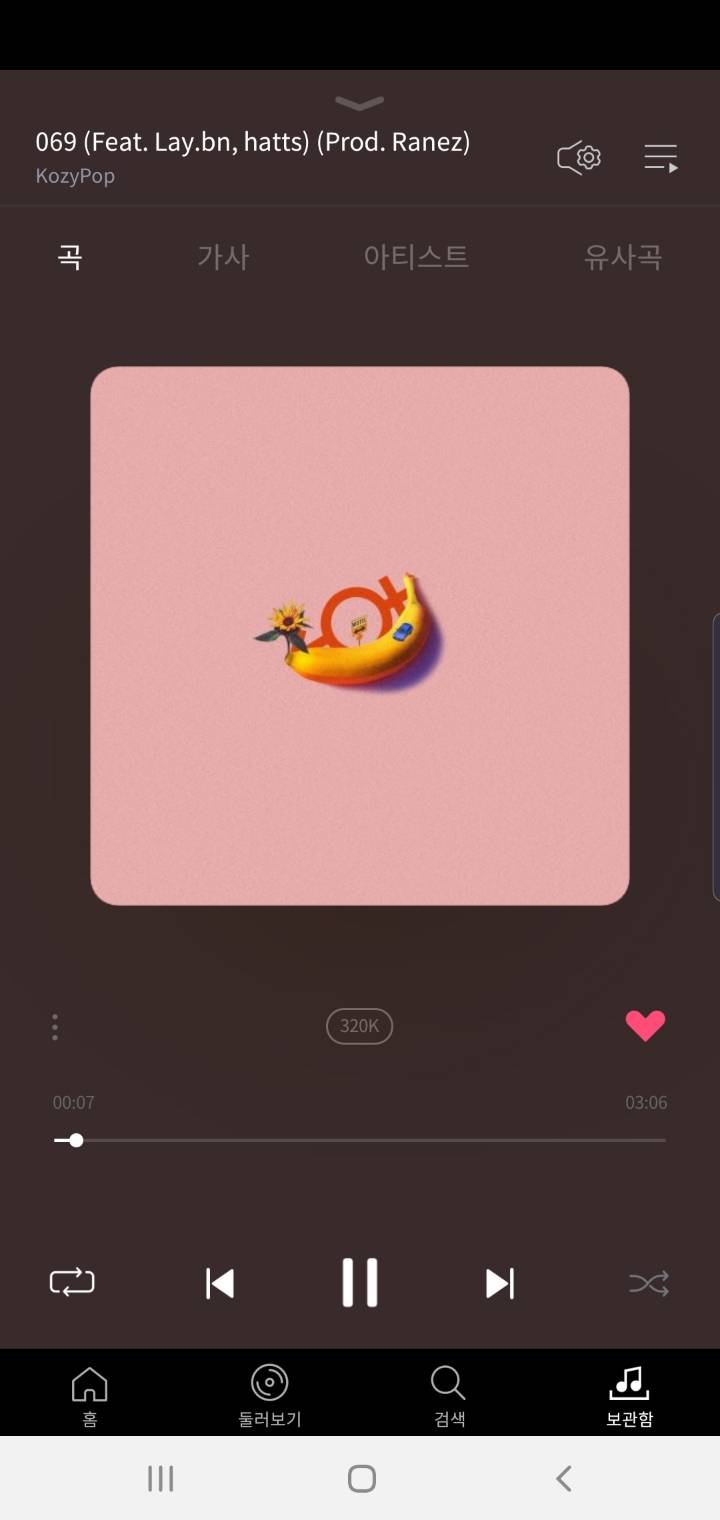Viewport: 720px width, 1520px height.
Task: Select the 곡 tab
Action: pyautogui.click(x=69, y=257)
